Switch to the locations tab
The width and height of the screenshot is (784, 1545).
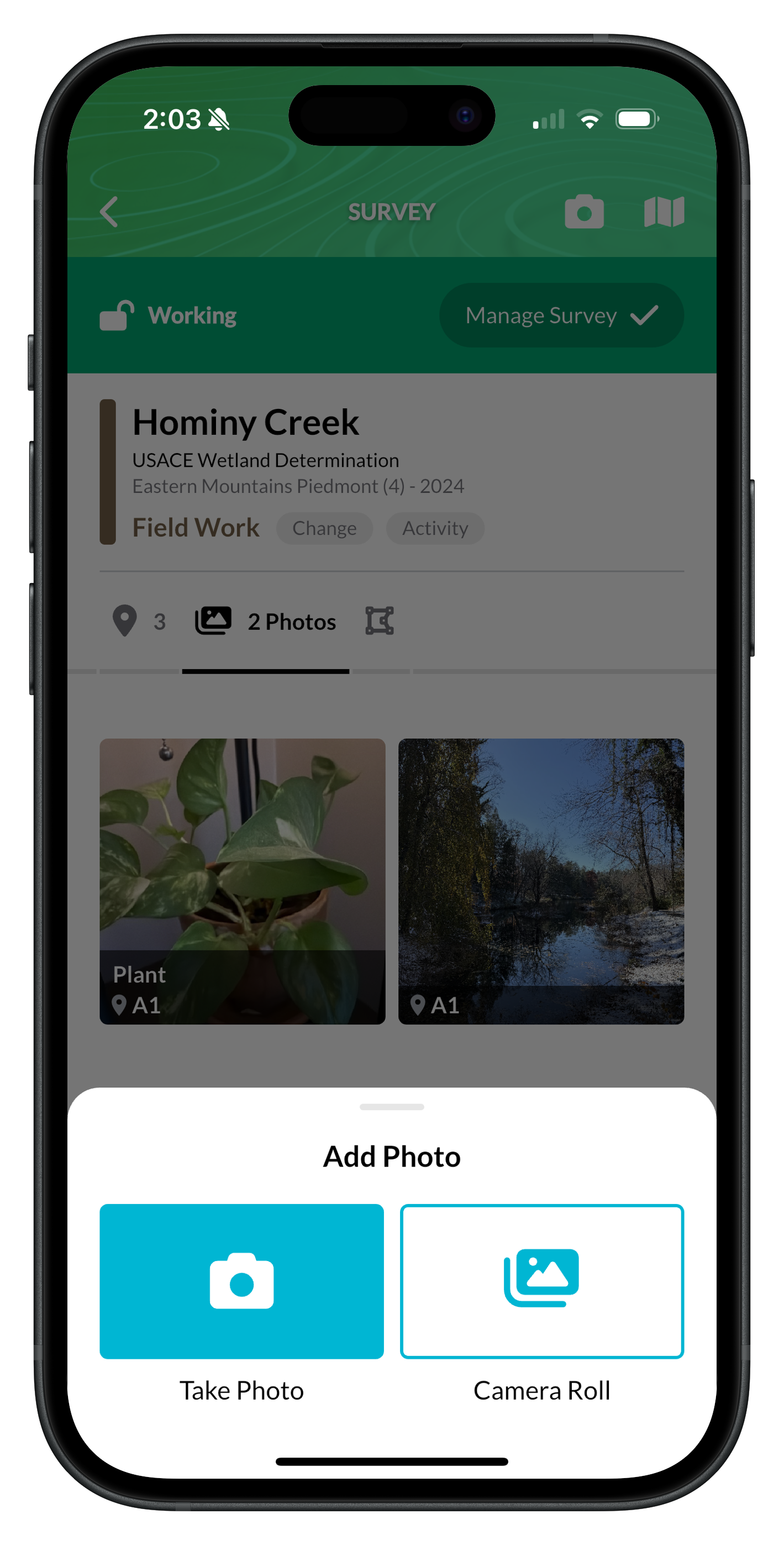139,621
